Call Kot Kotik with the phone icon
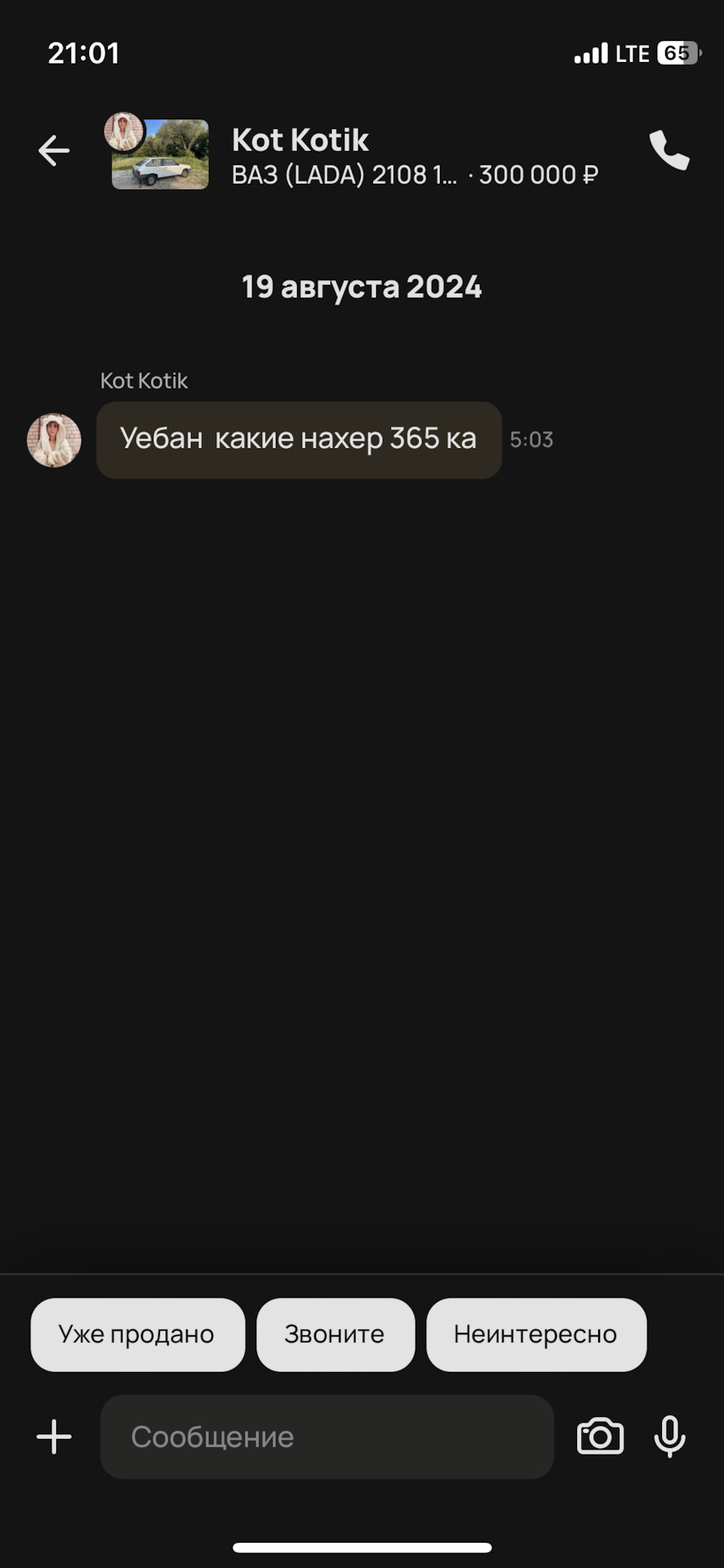The image size is (724, 1568). [669, 151]
